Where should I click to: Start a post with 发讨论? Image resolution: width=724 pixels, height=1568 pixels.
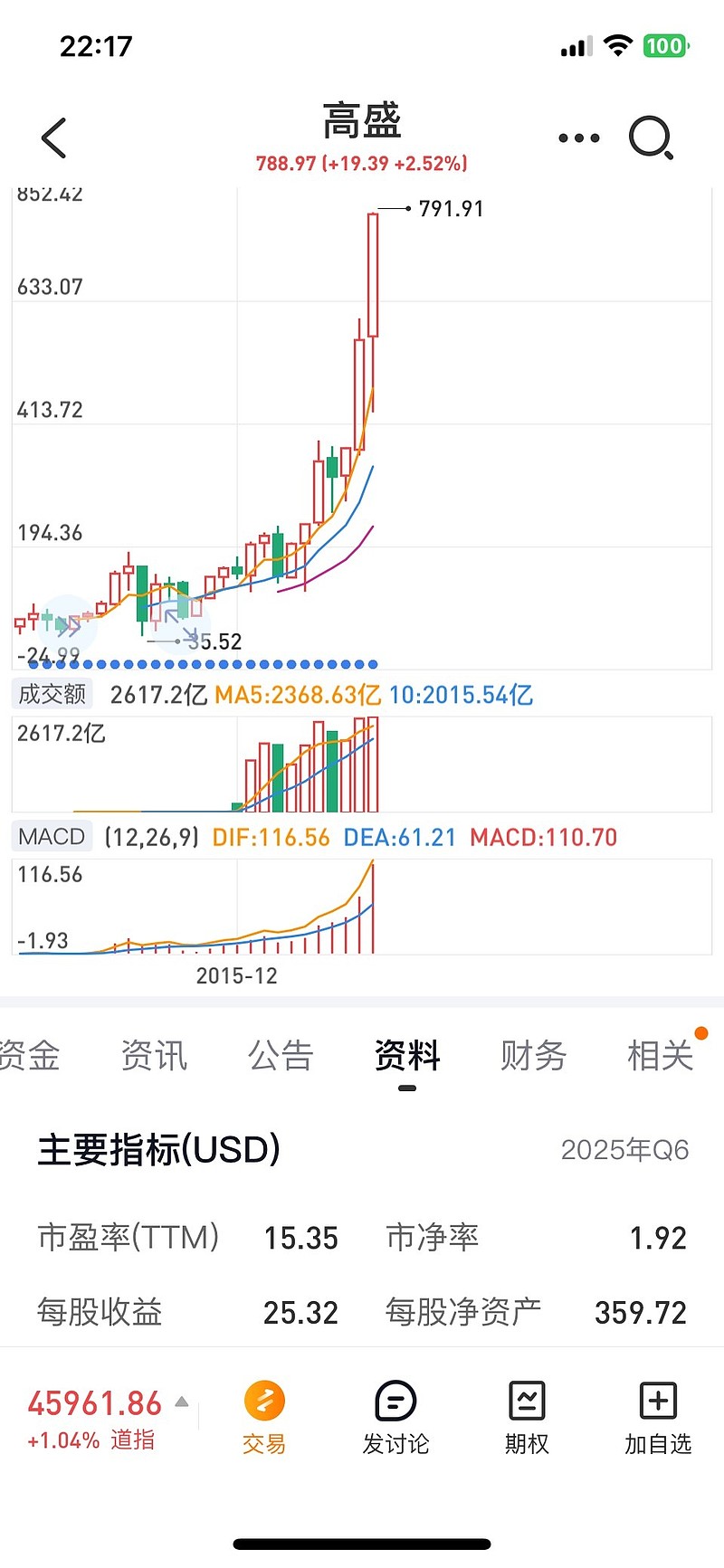(395, 1418)
